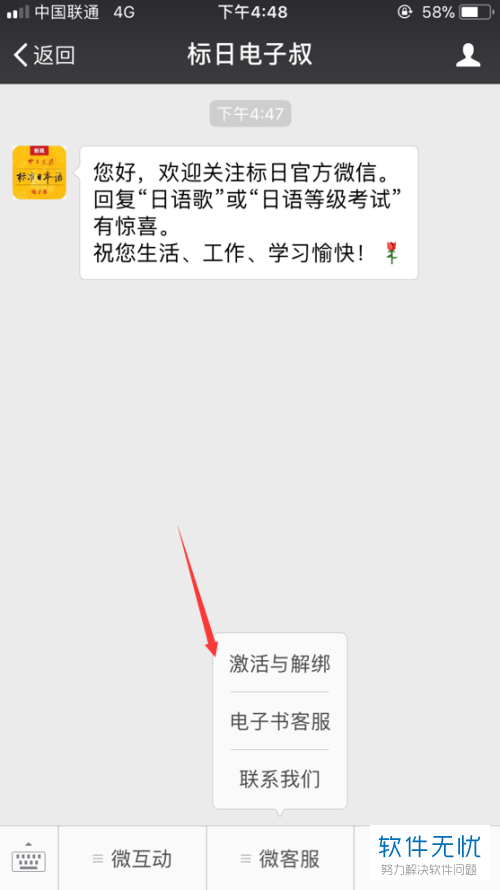Choose 联系我们 in the popup menu
This screenshot has height=890, width=500.
(x=280, y=779)
